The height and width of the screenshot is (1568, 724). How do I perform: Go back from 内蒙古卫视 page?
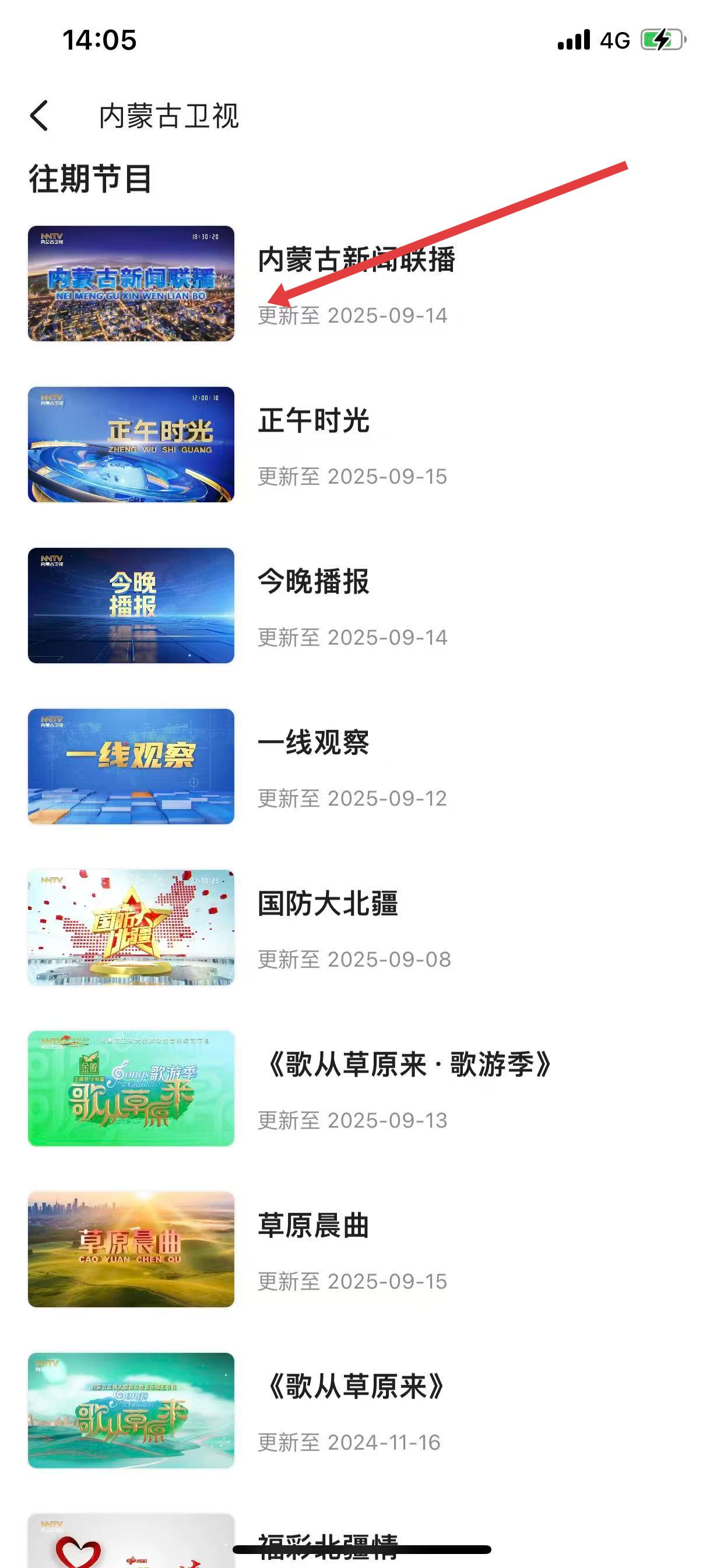[x=40, y=116]
